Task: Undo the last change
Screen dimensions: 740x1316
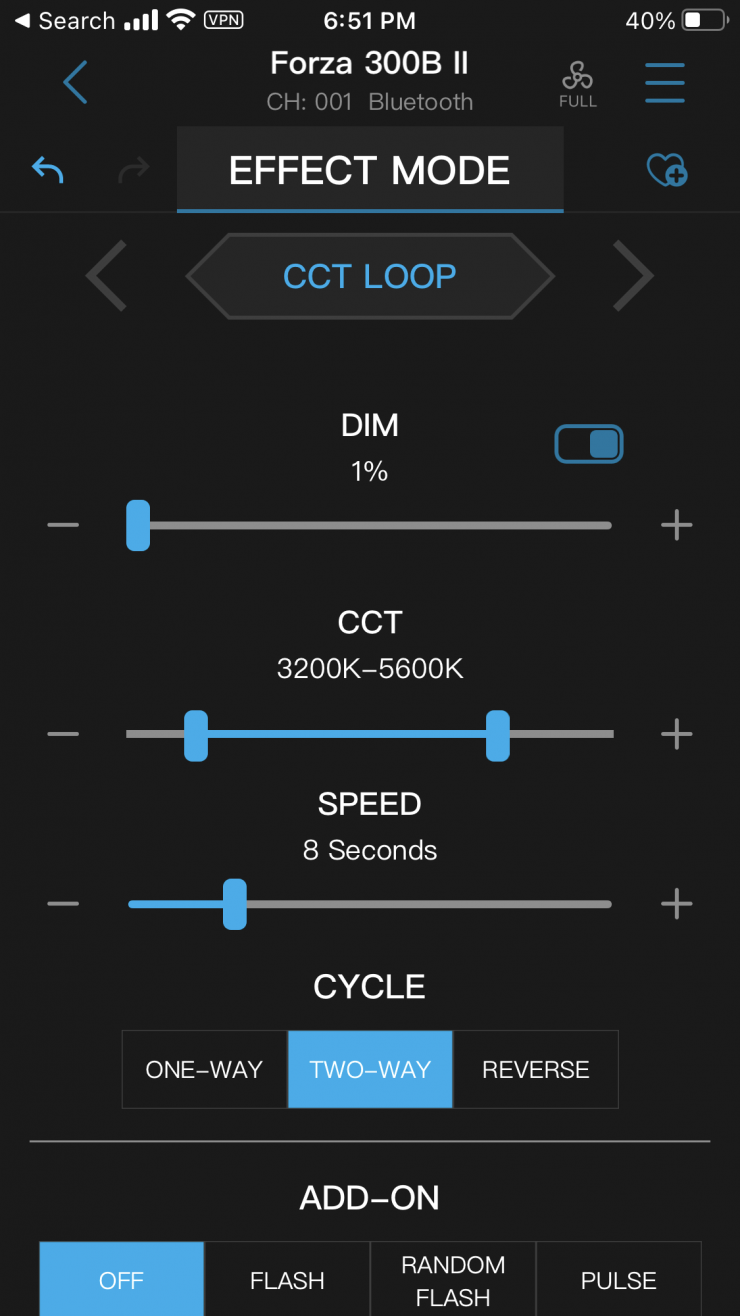Action: tap(47, 171)
